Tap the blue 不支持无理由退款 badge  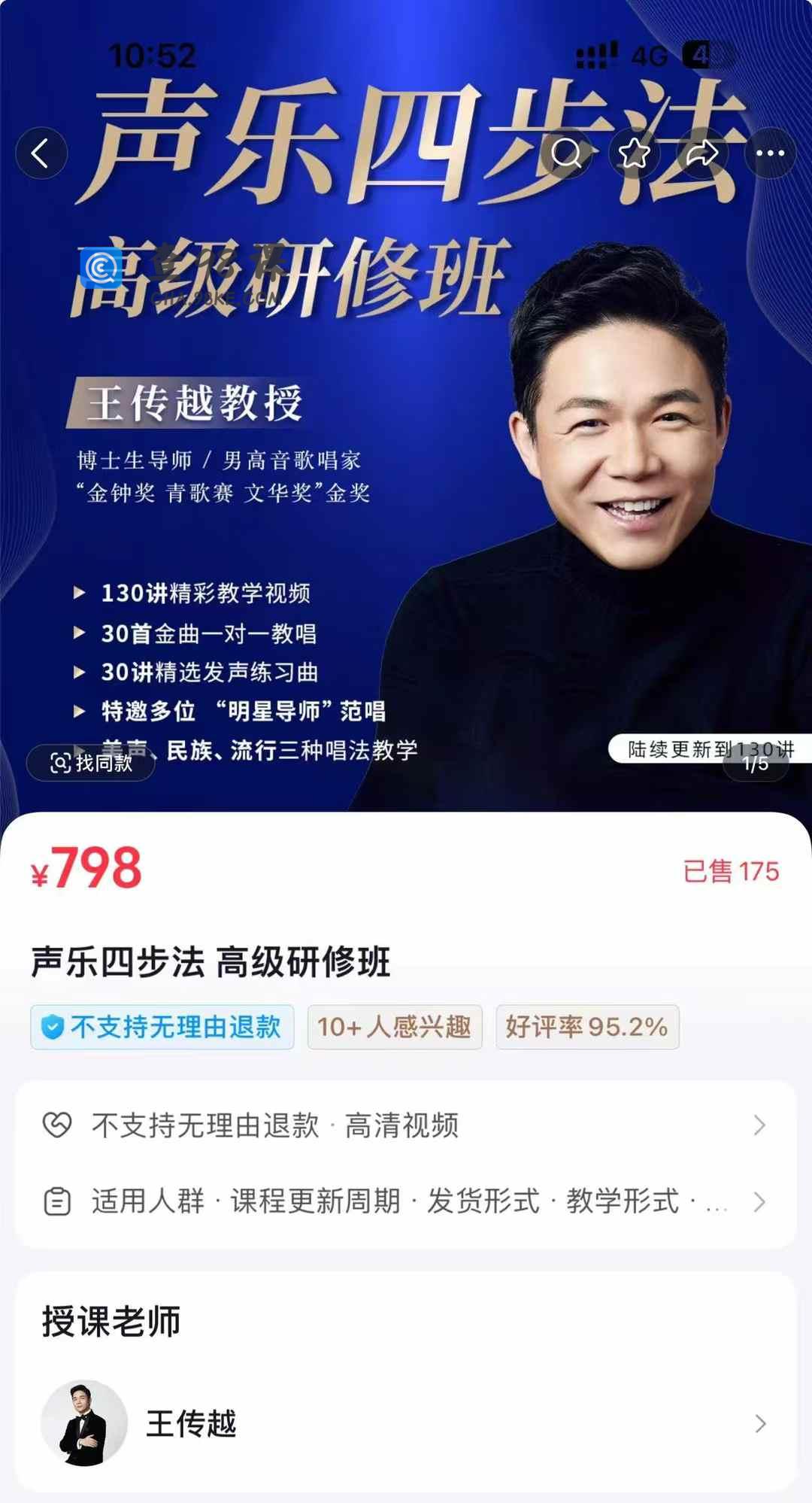click(x=162, y=1027)
